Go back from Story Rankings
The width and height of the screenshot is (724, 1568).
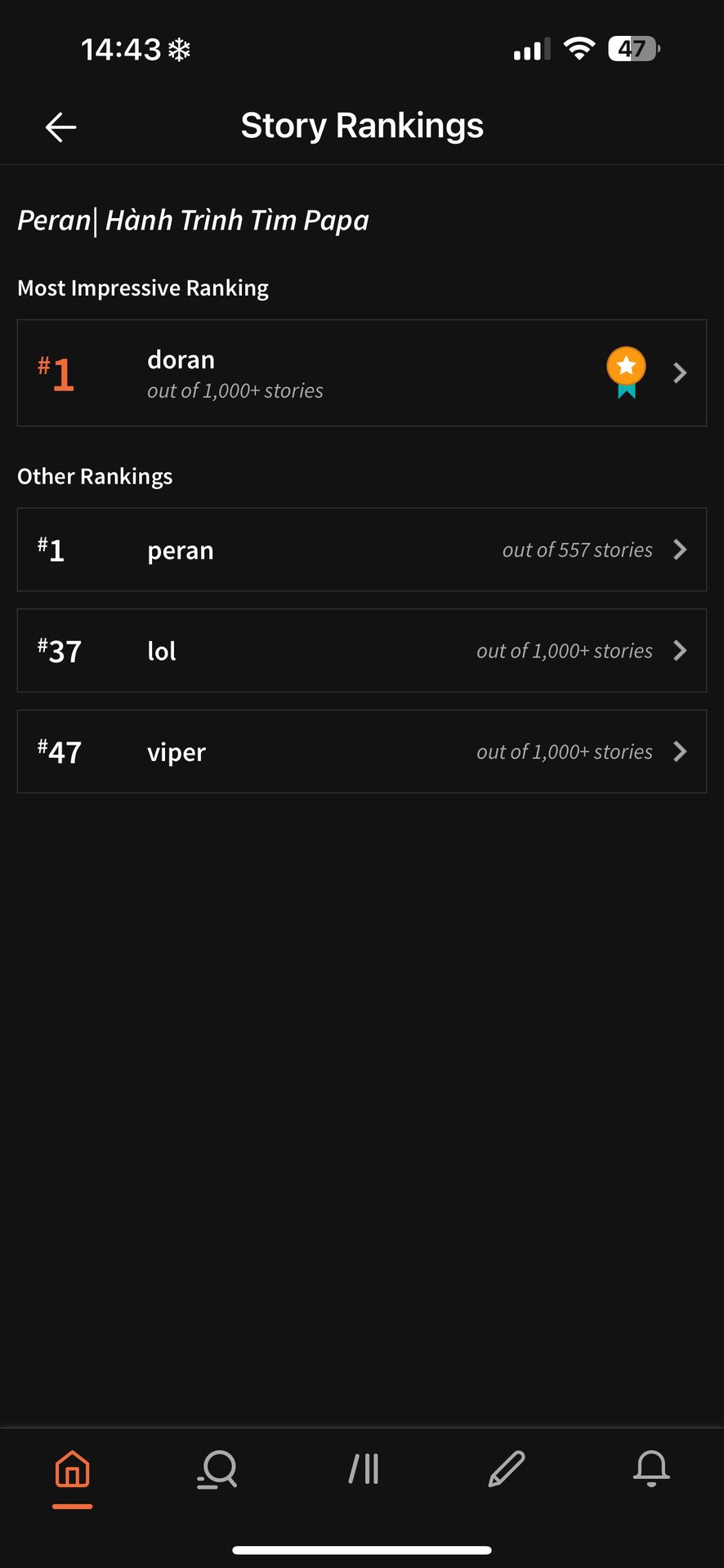pyautogui.click(x=60, y=127)
